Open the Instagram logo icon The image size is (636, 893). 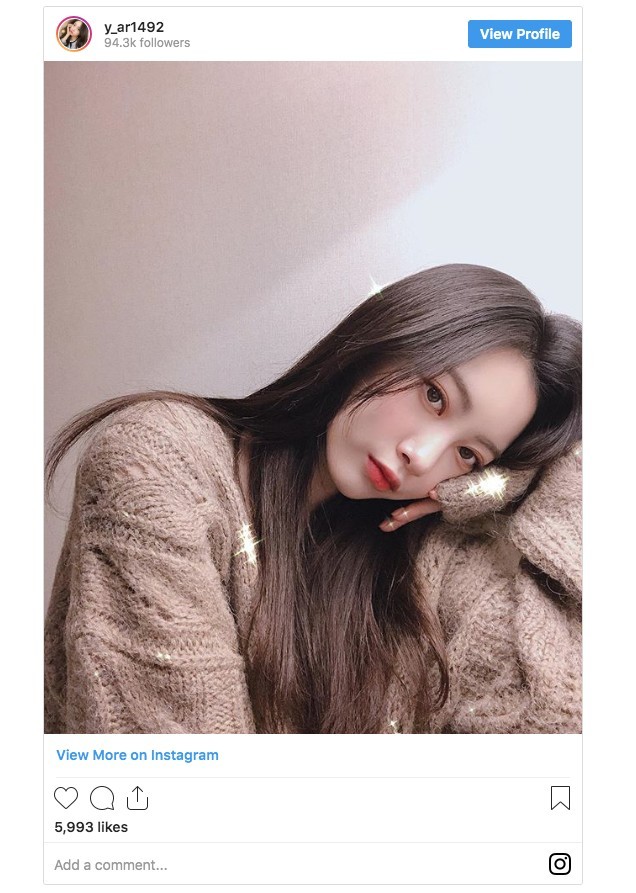pyautogui.click(x=560, y=864)
